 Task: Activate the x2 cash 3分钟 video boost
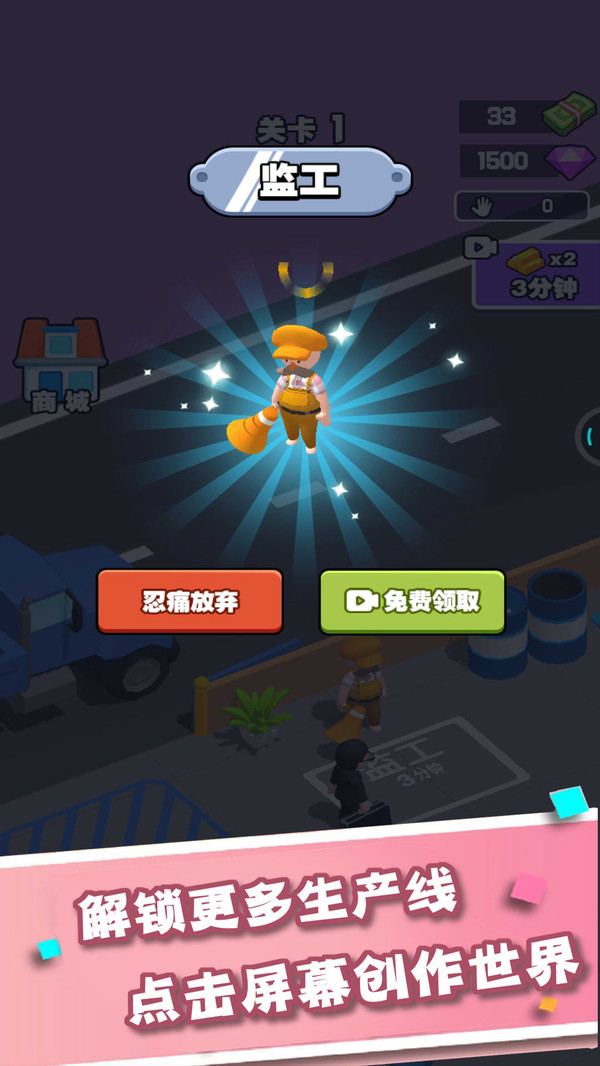point(535,274)
